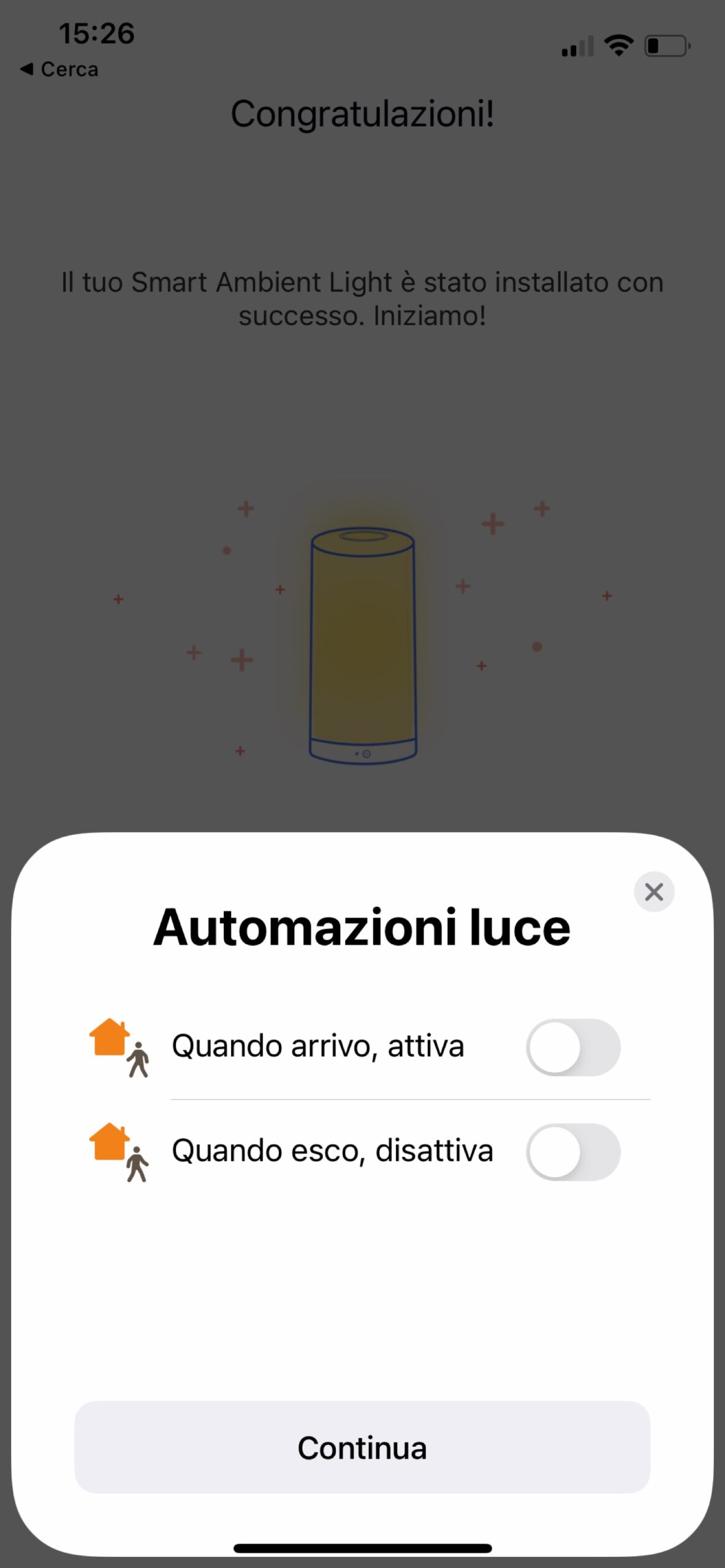Image resolution: width=725 pixels, height=1568 pixels.
Task: Tap the Continua button
Action: 362,1448
